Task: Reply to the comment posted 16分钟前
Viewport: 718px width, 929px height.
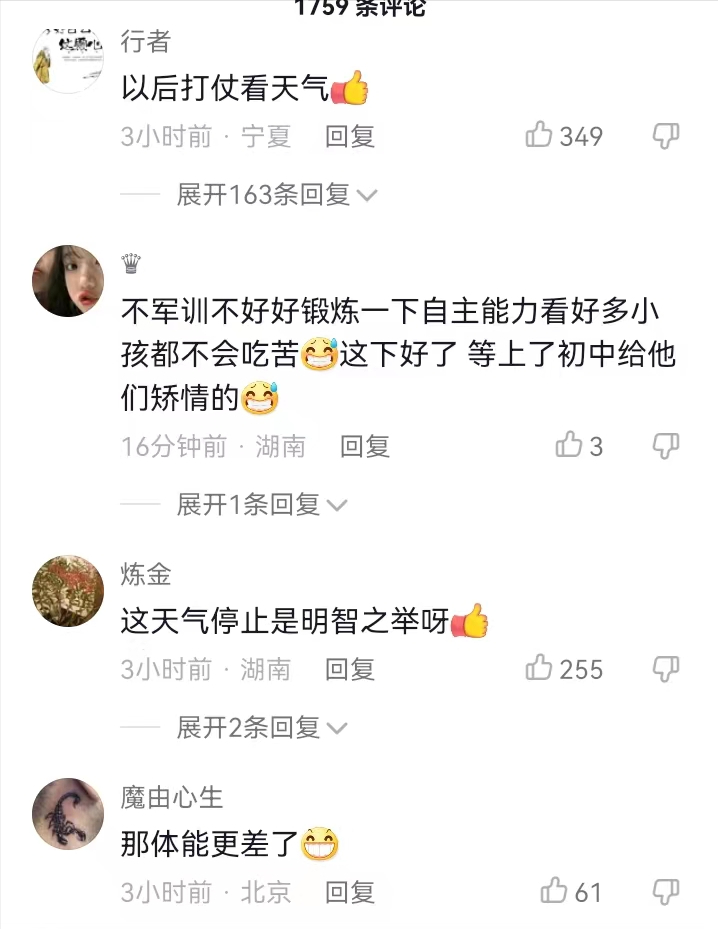Action: click(364, 446)
